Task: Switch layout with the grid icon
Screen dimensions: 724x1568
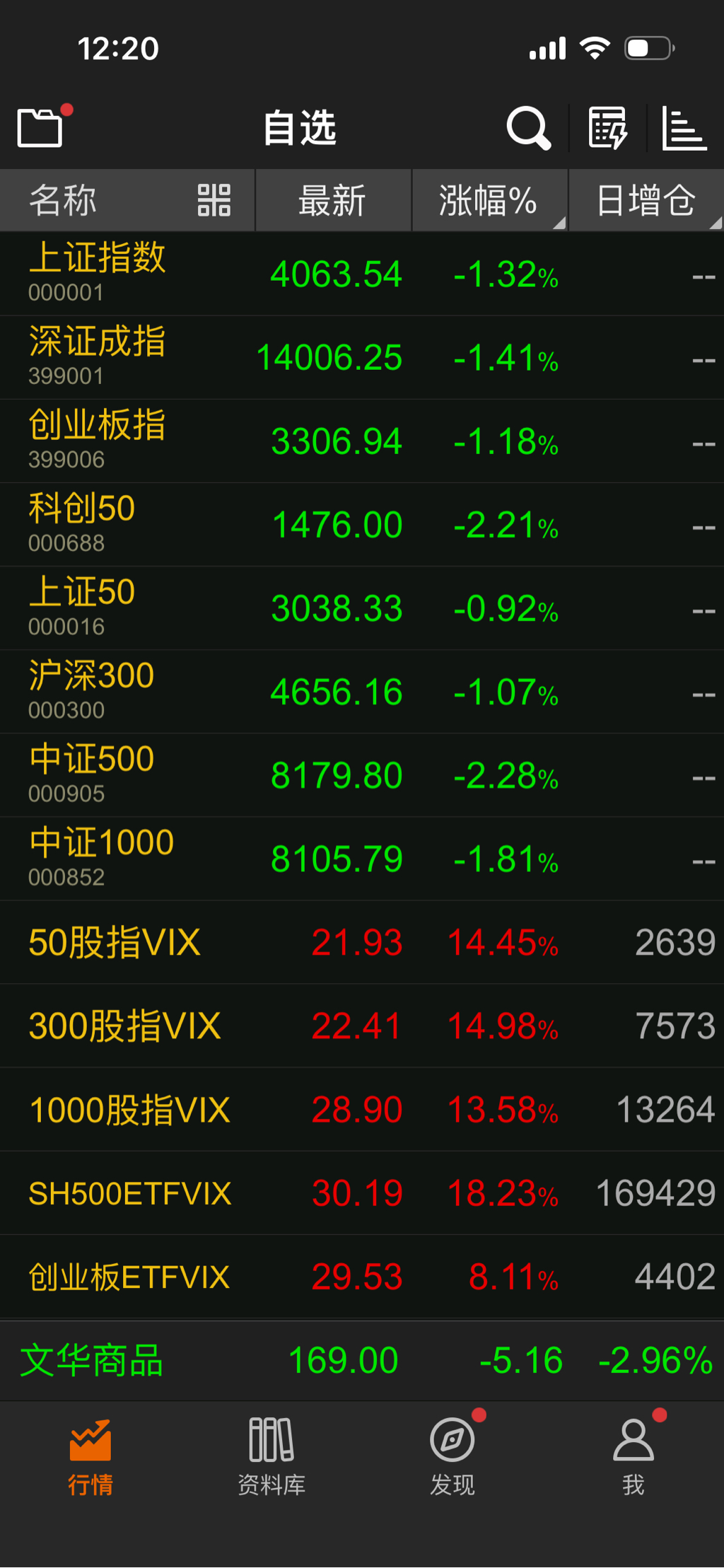Action: pyautogui.click(x=214, y=200)
